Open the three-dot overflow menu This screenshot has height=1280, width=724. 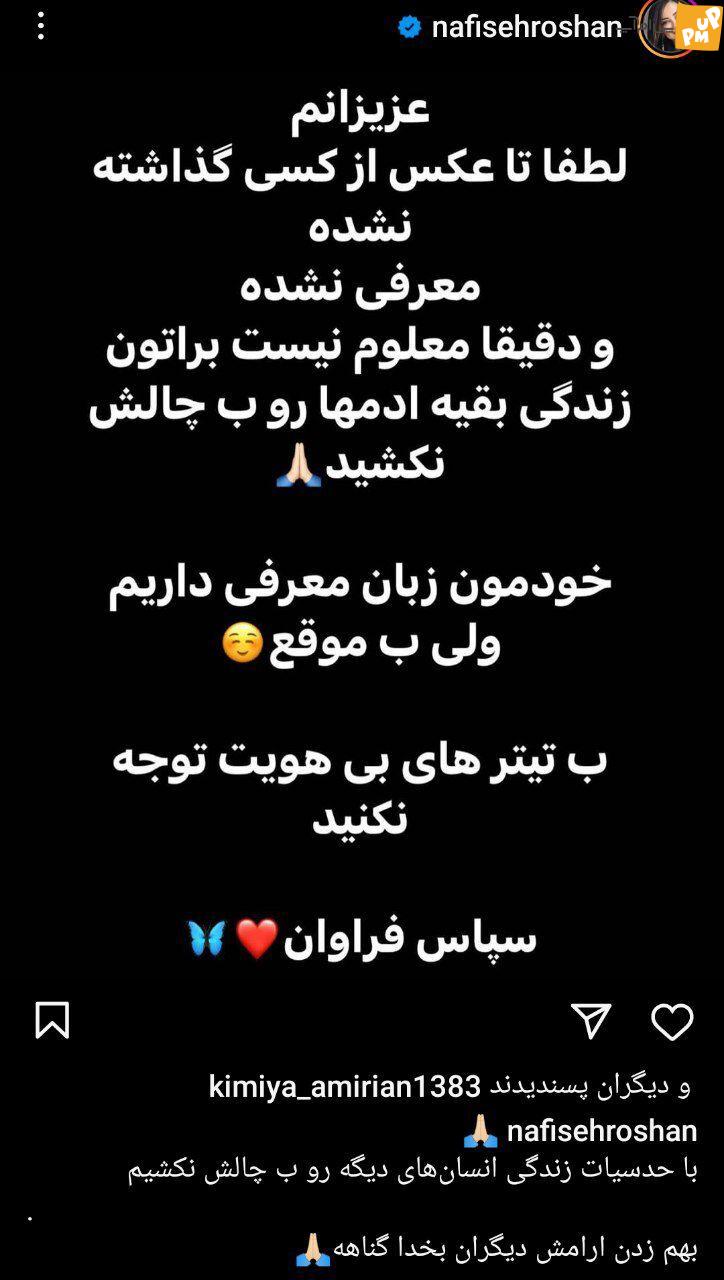(41, 26)
